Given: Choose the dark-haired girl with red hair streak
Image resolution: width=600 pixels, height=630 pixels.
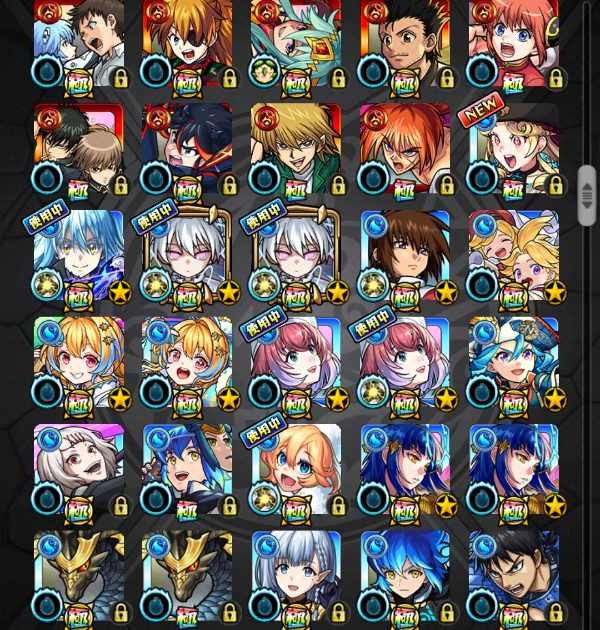Looking at the screenshot, I should pyautogui.click(x=187, y=147).
